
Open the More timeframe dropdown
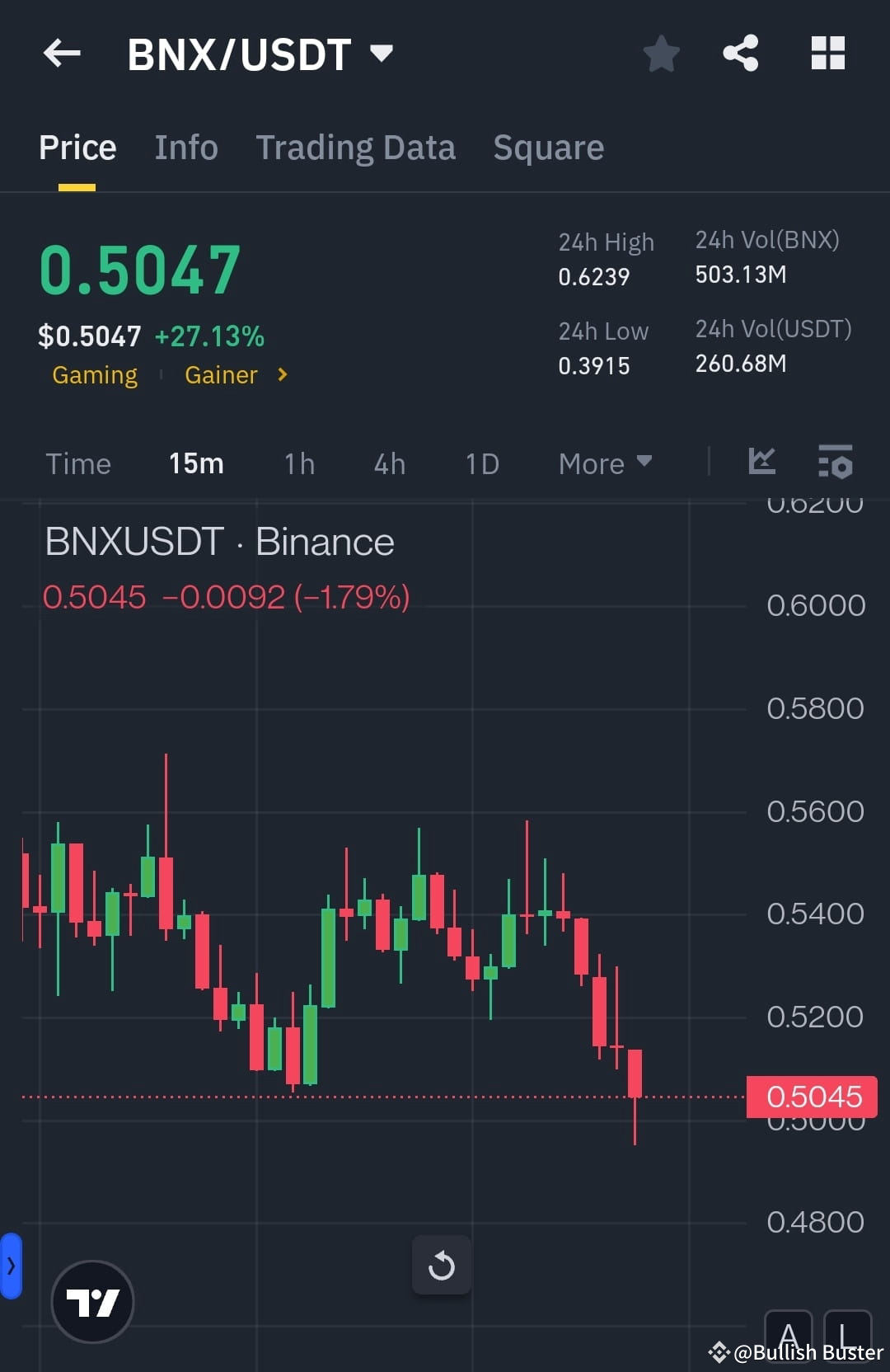click(604, 463)
